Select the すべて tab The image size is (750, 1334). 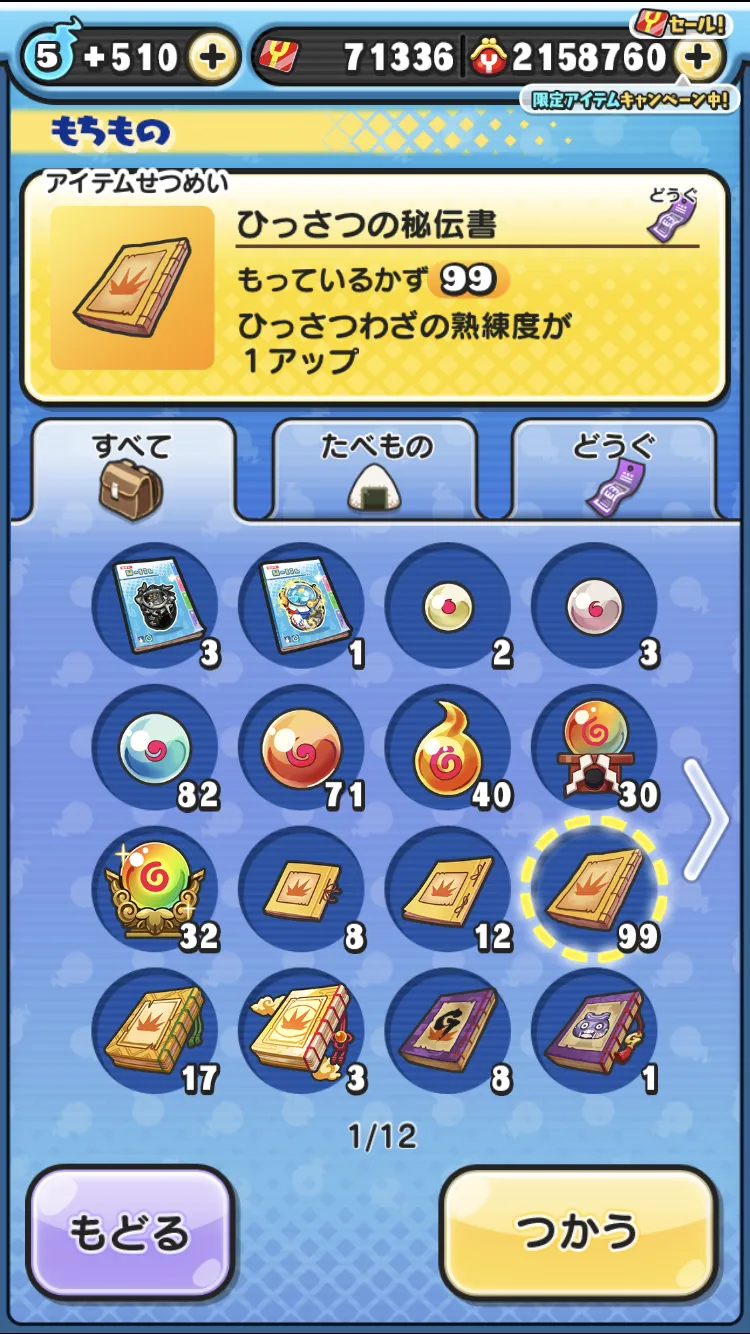[x=134, y=470]
